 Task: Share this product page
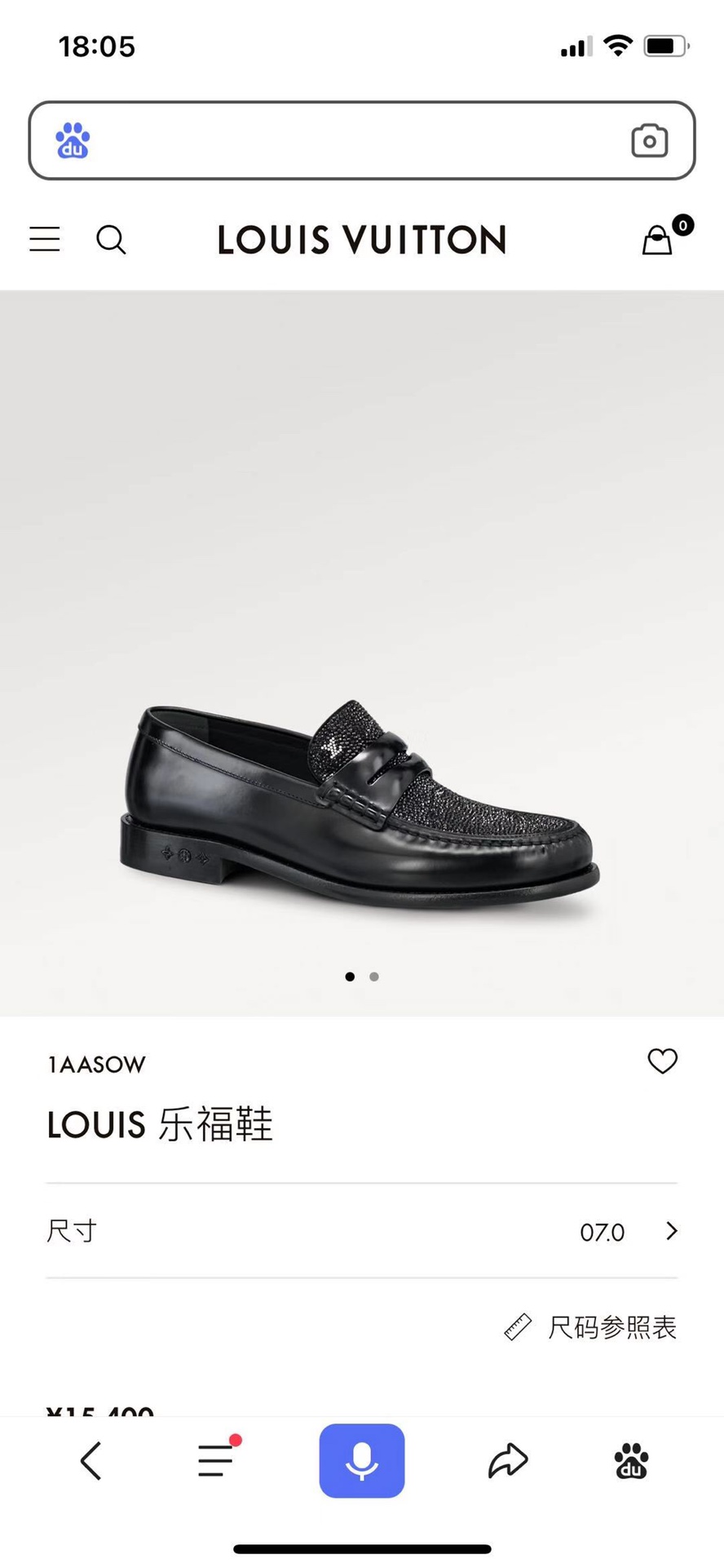click(508, 1460)
